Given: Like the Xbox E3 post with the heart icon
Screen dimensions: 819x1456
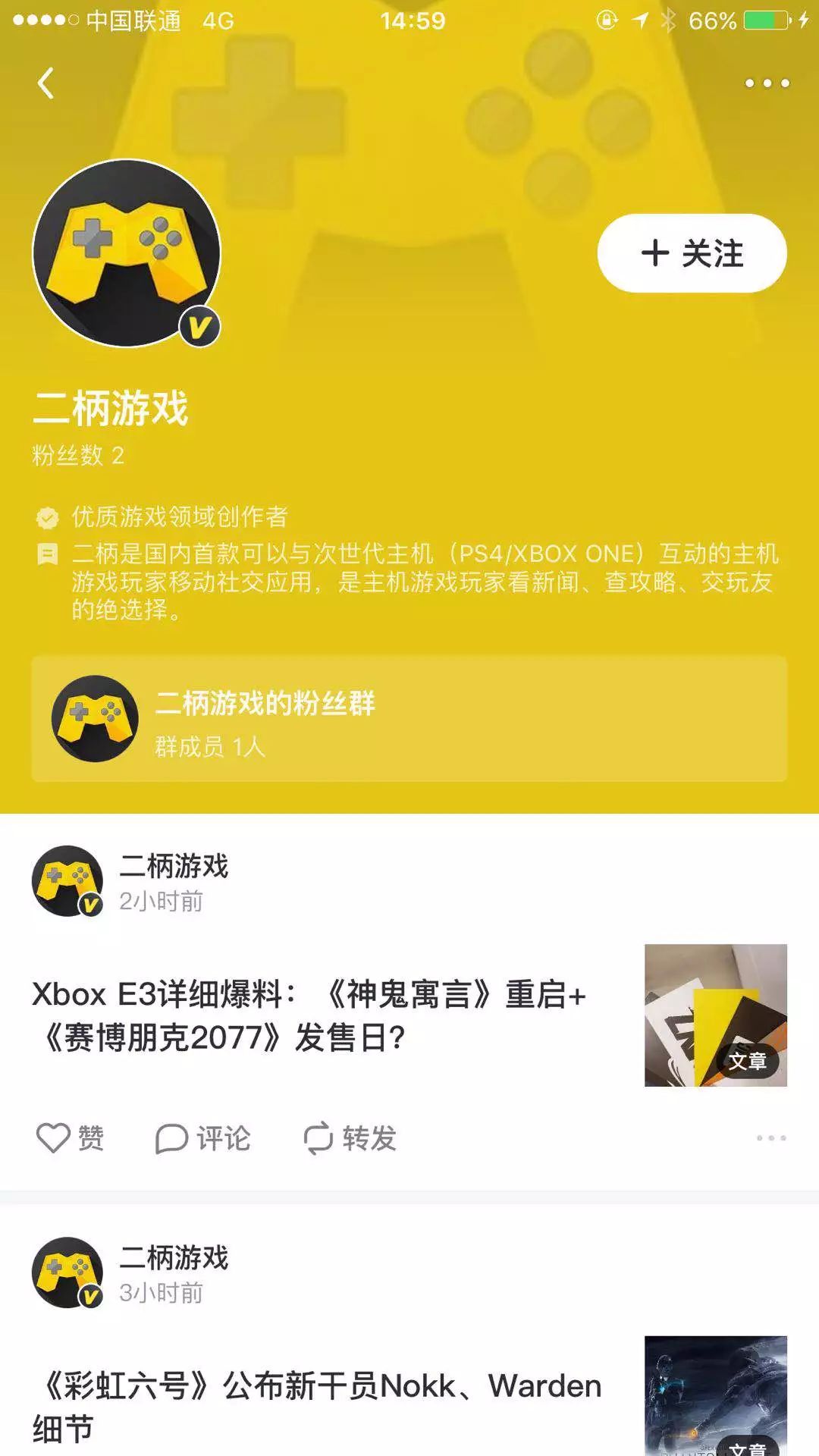Looking at the screenshot, I should tap(52, 1137).
